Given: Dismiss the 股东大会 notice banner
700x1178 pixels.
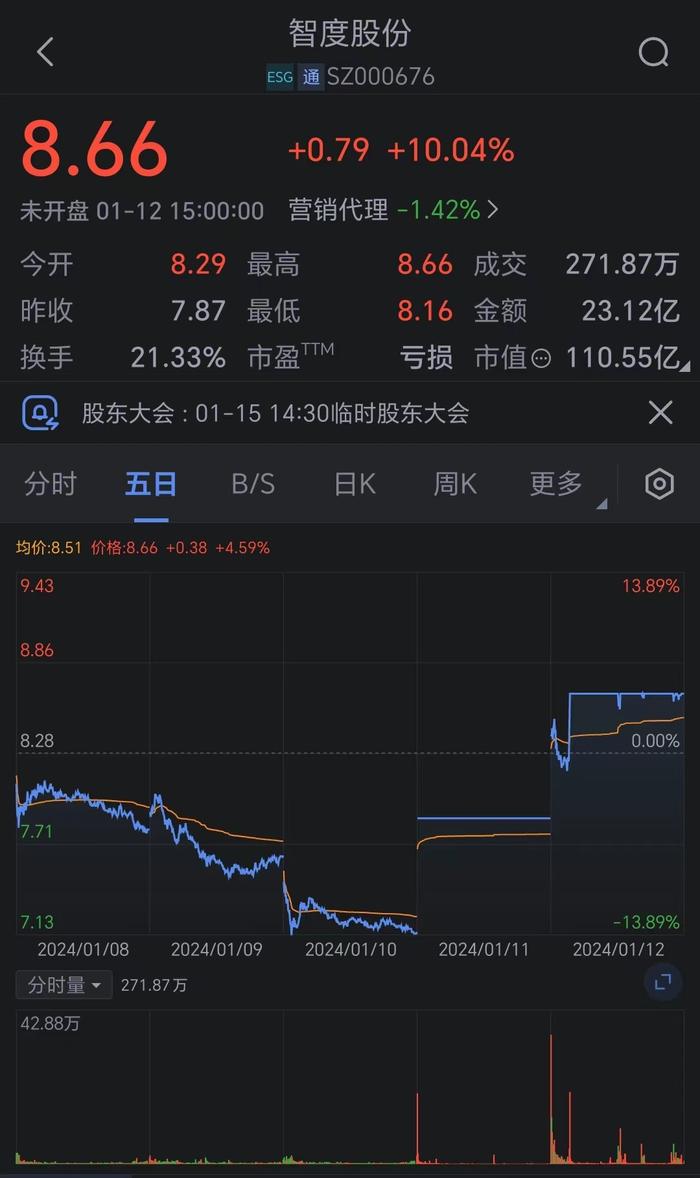Looking at the screenshot, I should coord(660,412).
